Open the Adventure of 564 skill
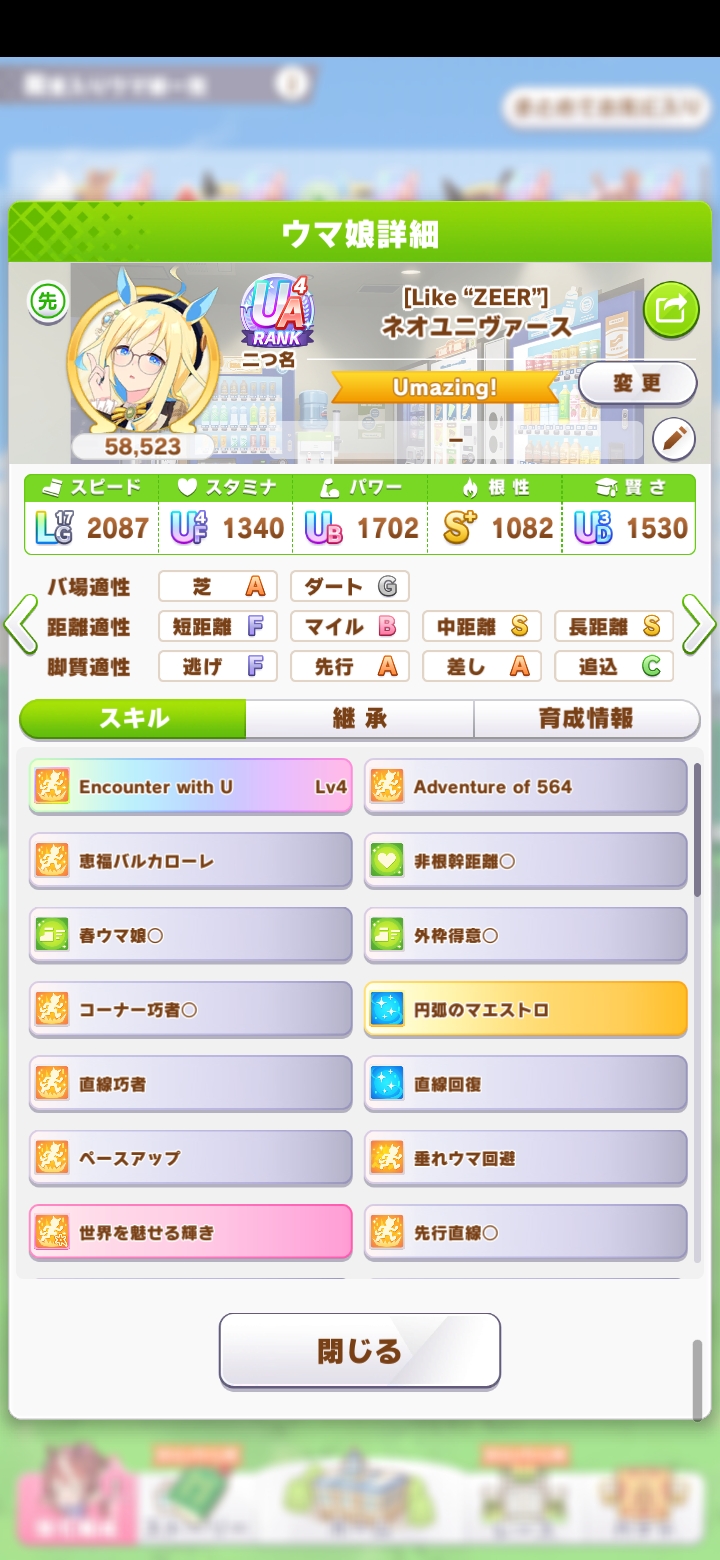The width and height of the screenshot is (720, 1560). 525,787
